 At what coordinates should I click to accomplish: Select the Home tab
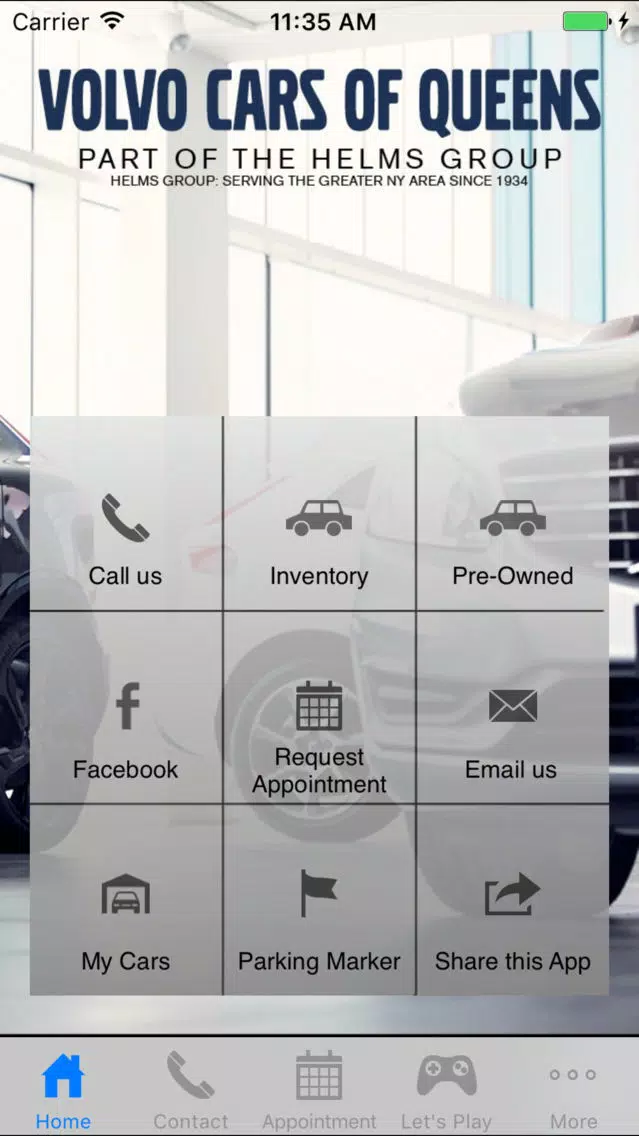(x=63, y=1090)
